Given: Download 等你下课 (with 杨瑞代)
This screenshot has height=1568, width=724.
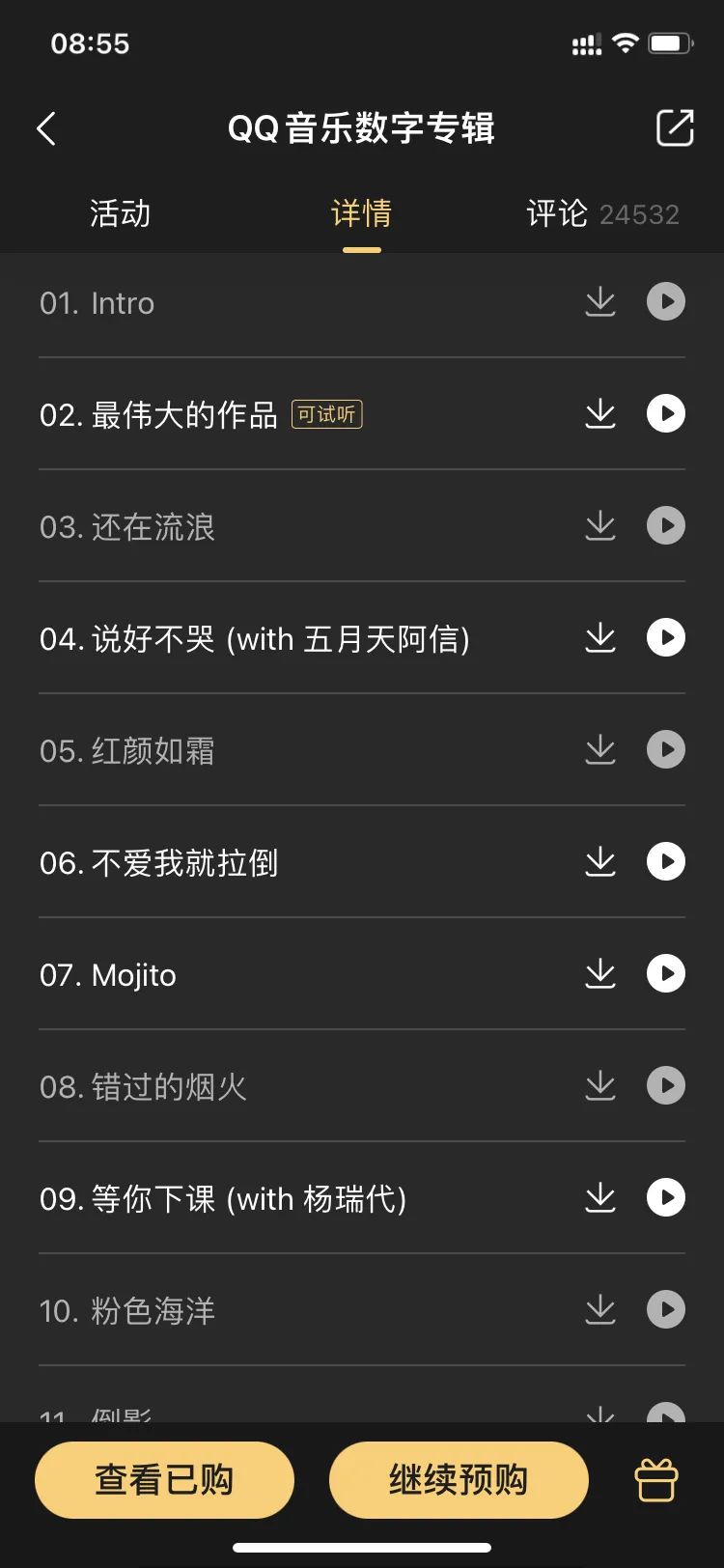Looking at the screenshot, I should click(599, 1197).
